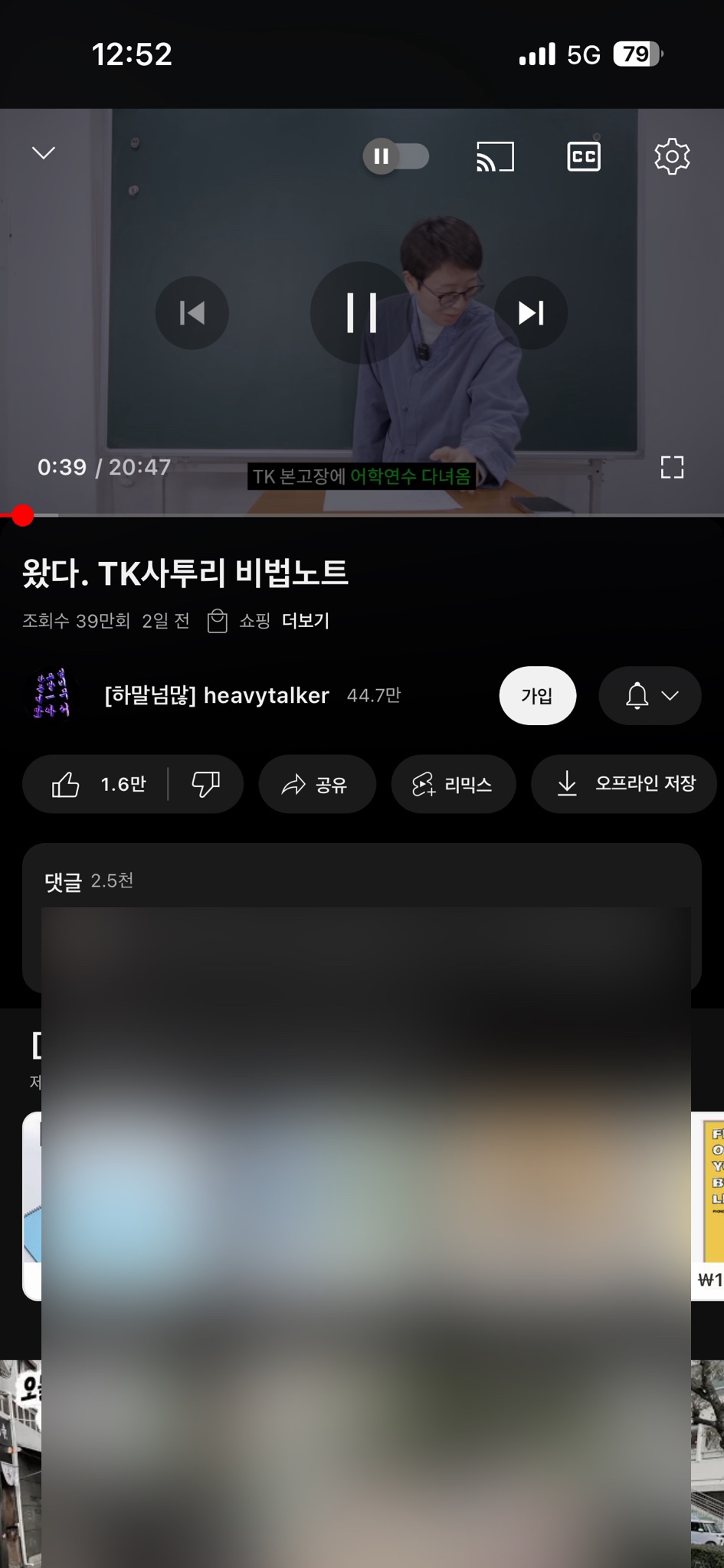
Task: Create a remix with 리믹스
Action: pos(453,784)
